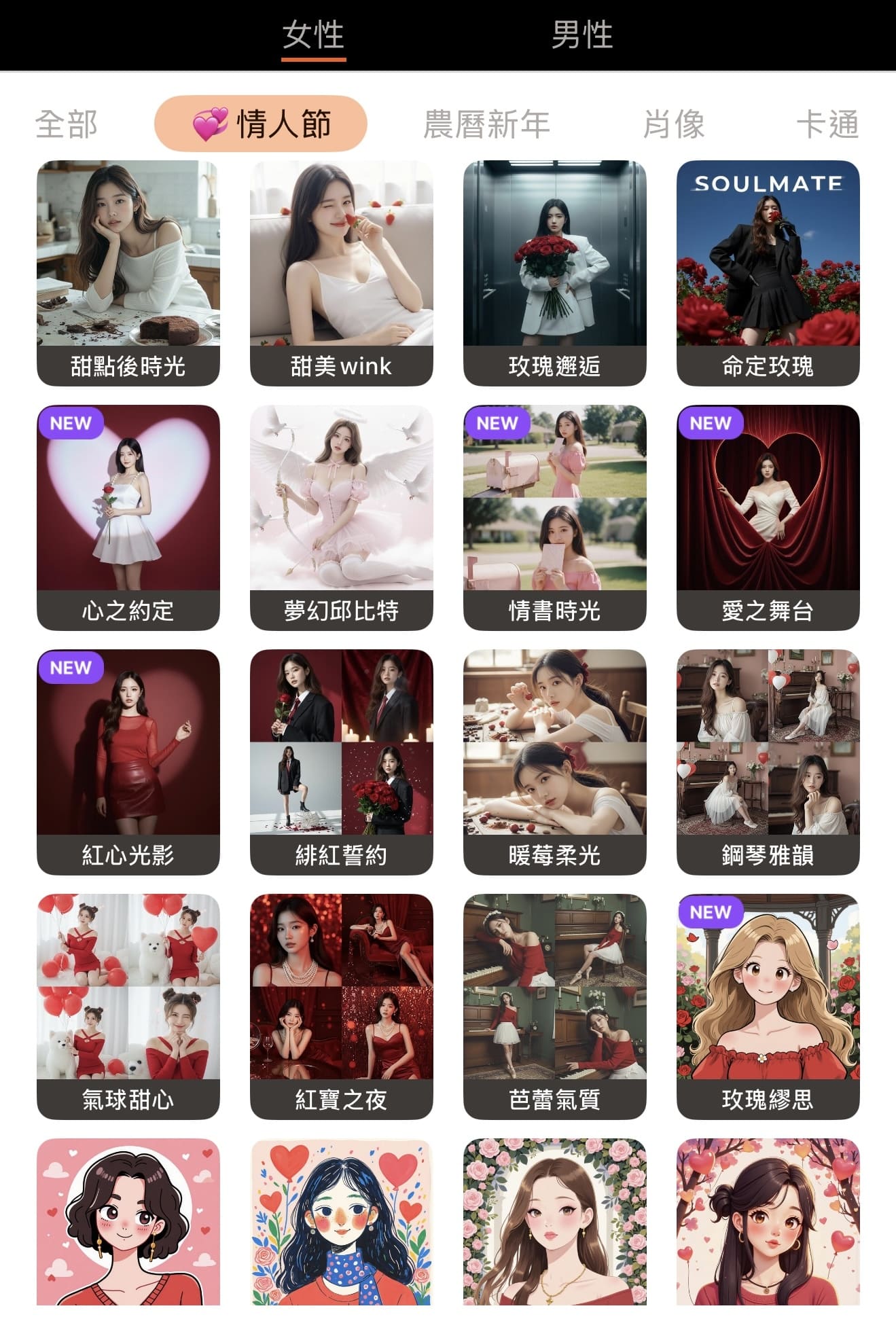This screenshot has height=1319, width=896.
Task: Open the 夢幻邱比特 style
Action: click(341, 516)
